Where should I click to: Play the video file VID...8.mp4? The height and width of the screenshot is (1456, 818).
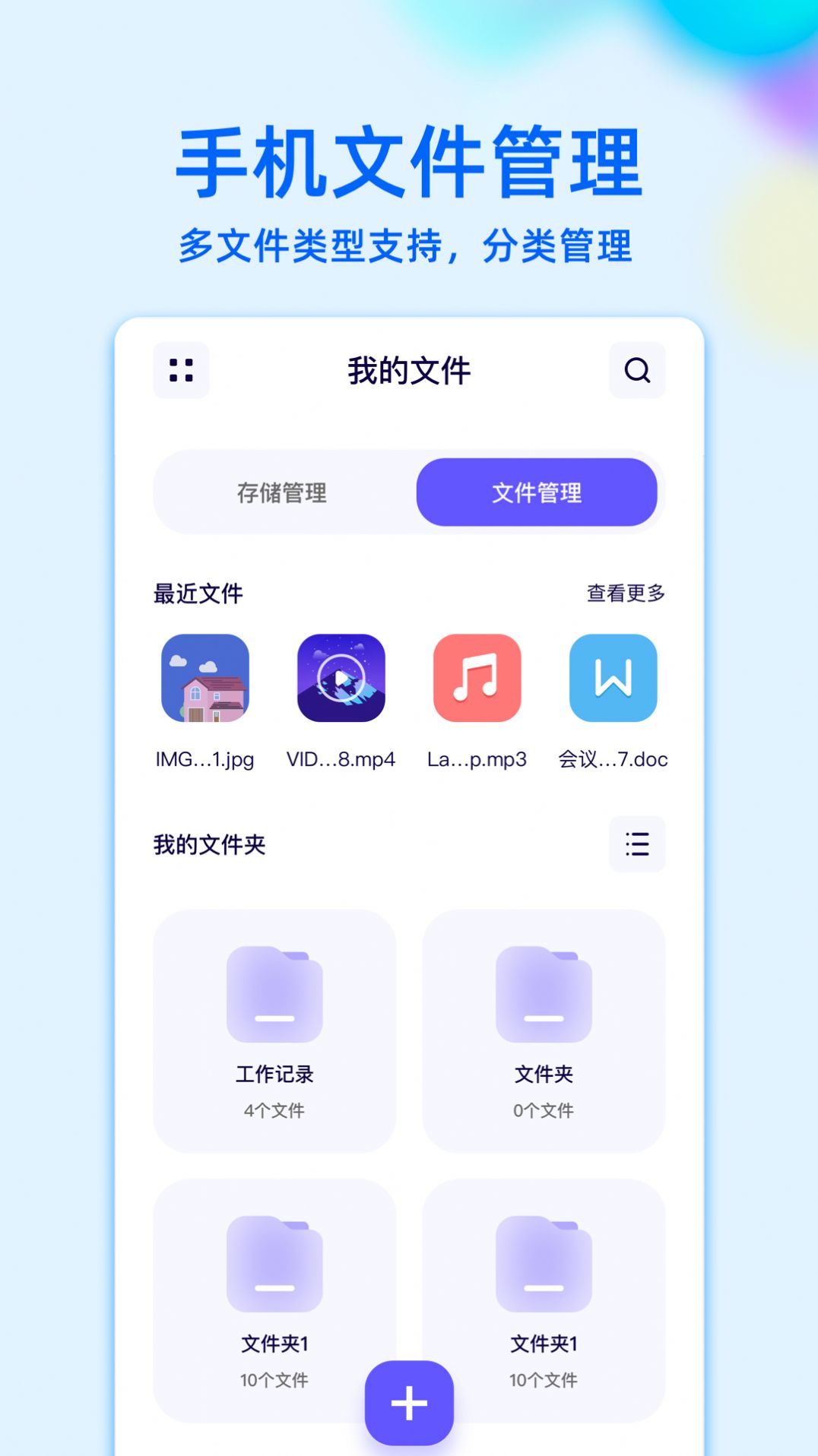pos(341,679)
